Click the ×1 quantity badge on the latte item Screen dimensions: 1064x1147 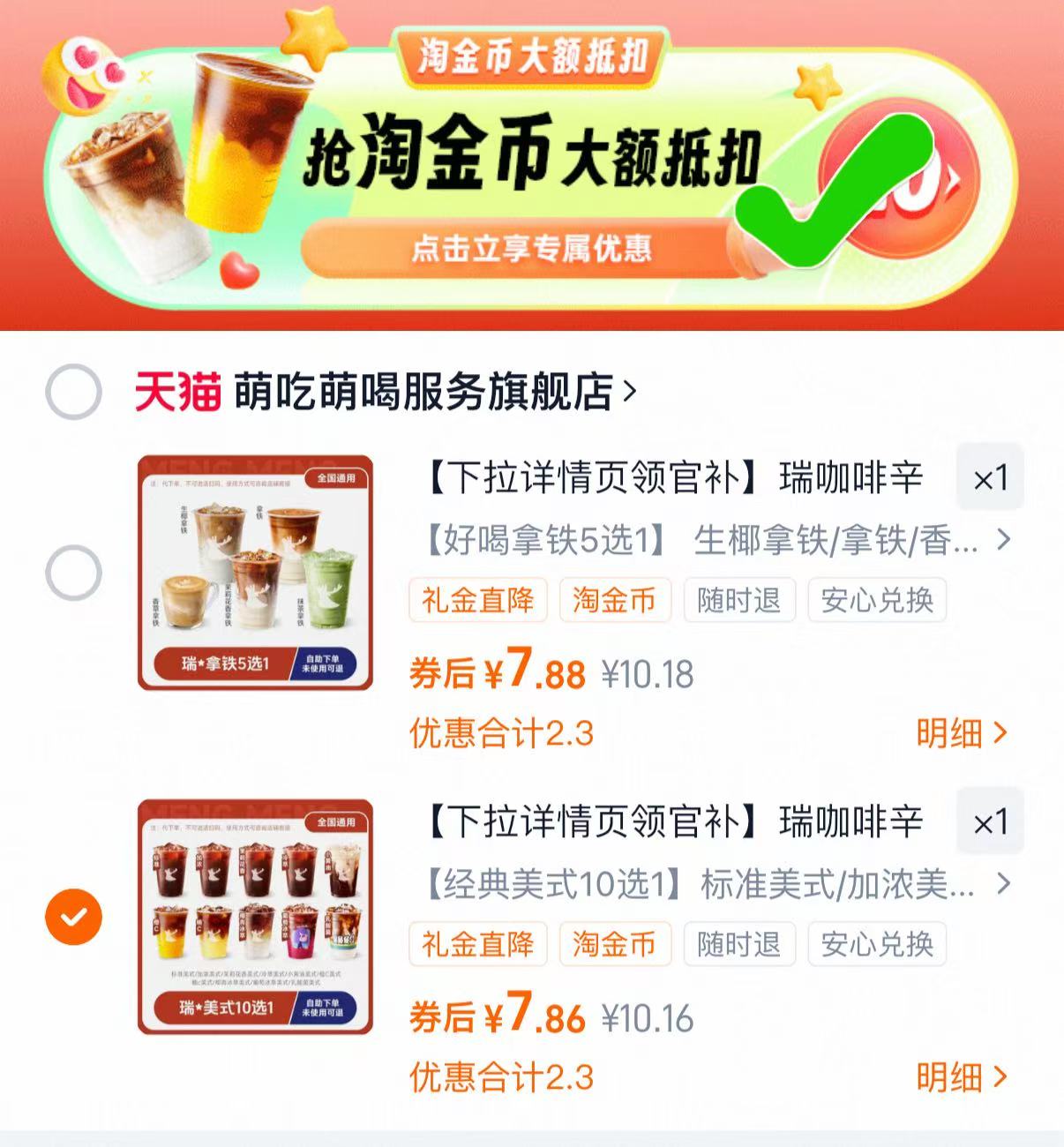point(989,477)
